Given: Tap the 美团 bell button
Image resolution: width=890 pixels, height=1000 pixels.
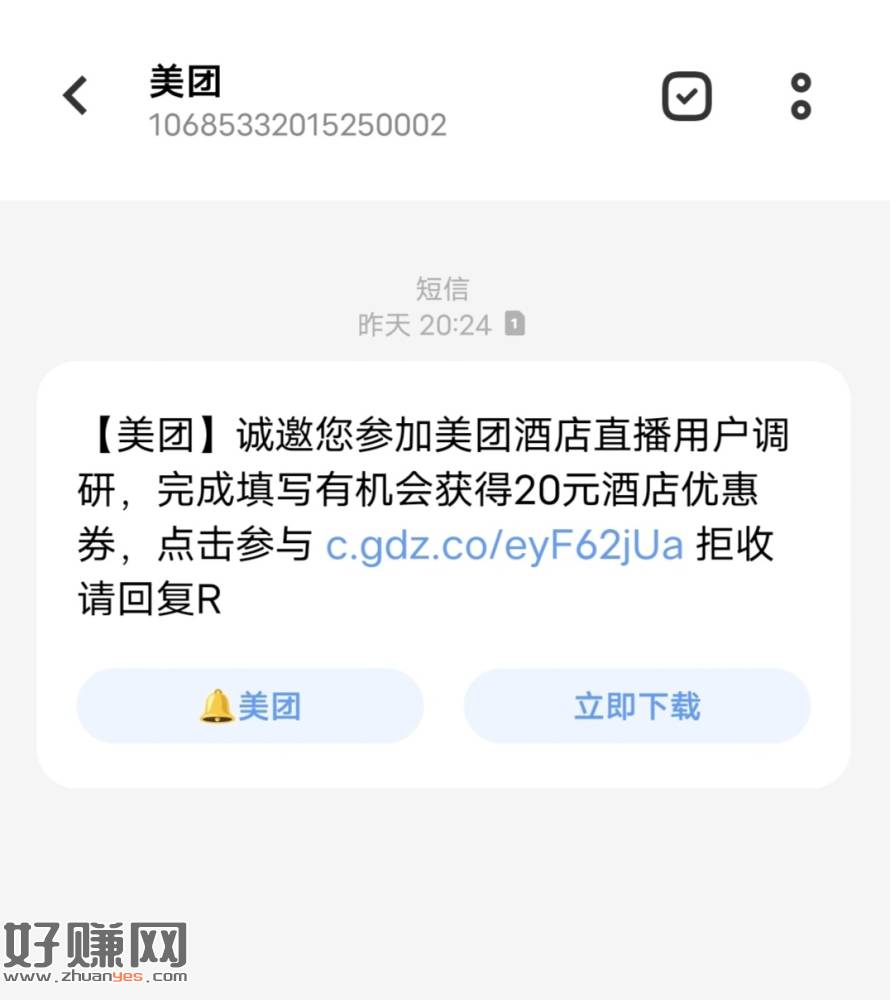Looking at the screenshot, I should 250,706.
